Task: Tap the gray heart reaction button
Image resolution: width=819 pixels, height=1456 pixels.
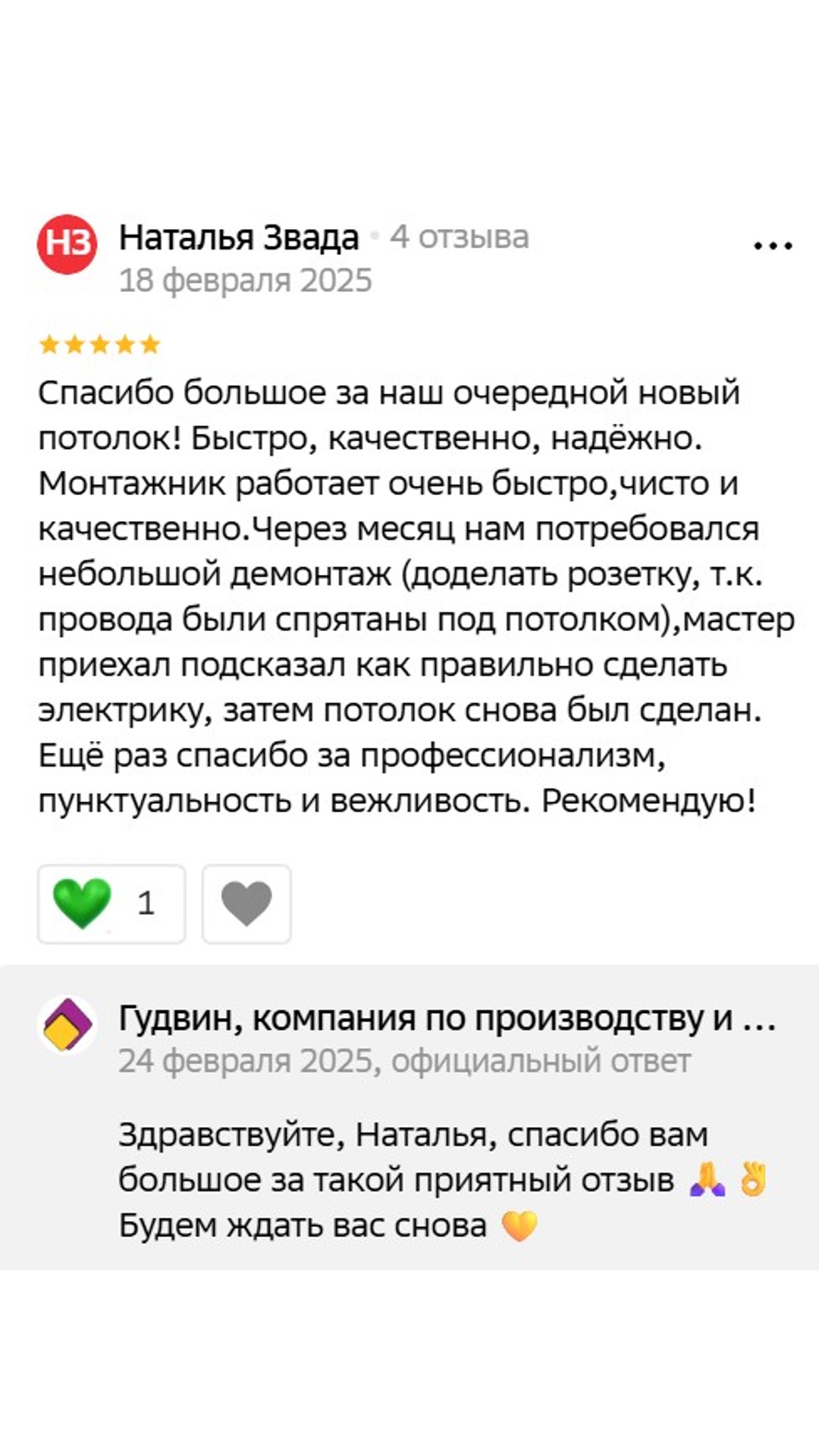Action: [246, 903]
